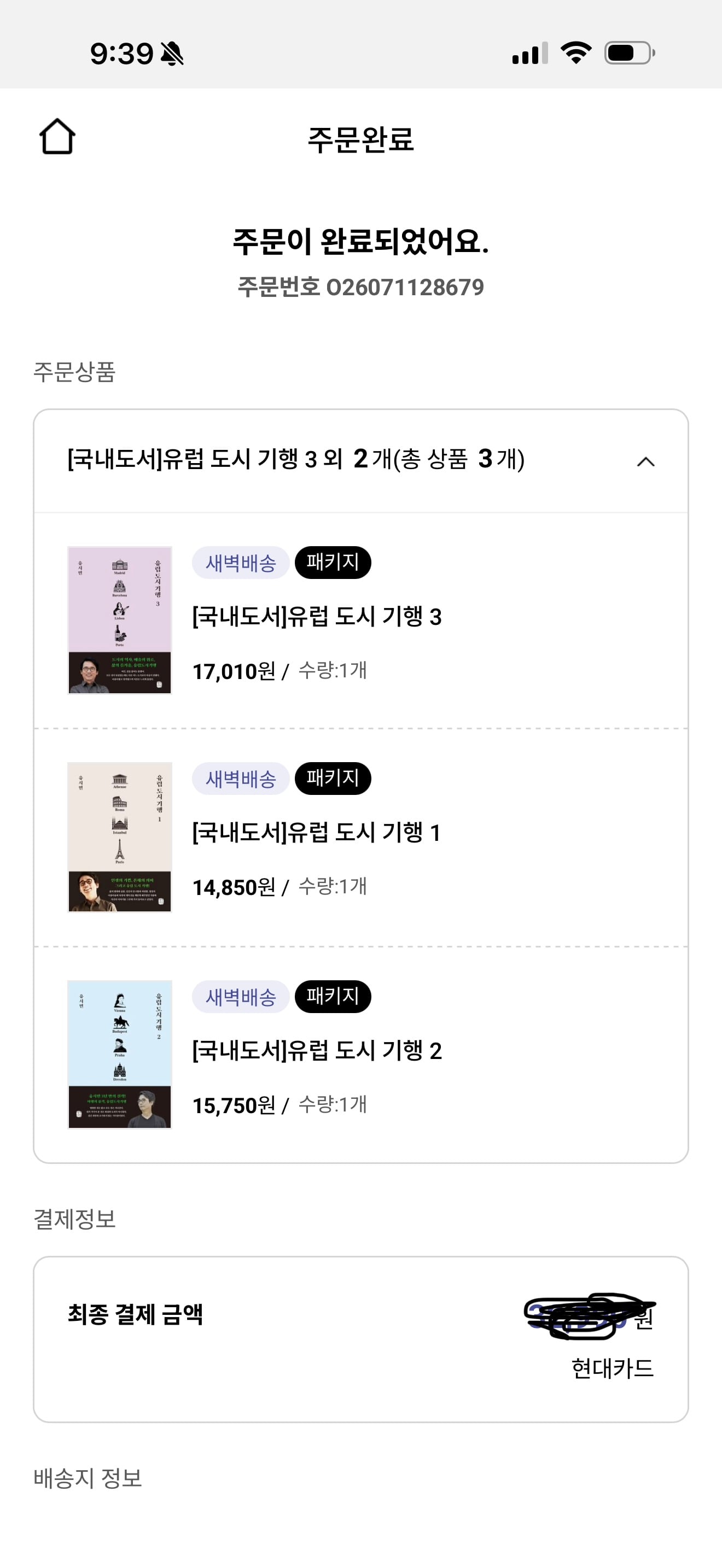Collapse the ordered items list chevron
The height and width of the screenshot is (1568, 722).
click(x=645, y=461)
